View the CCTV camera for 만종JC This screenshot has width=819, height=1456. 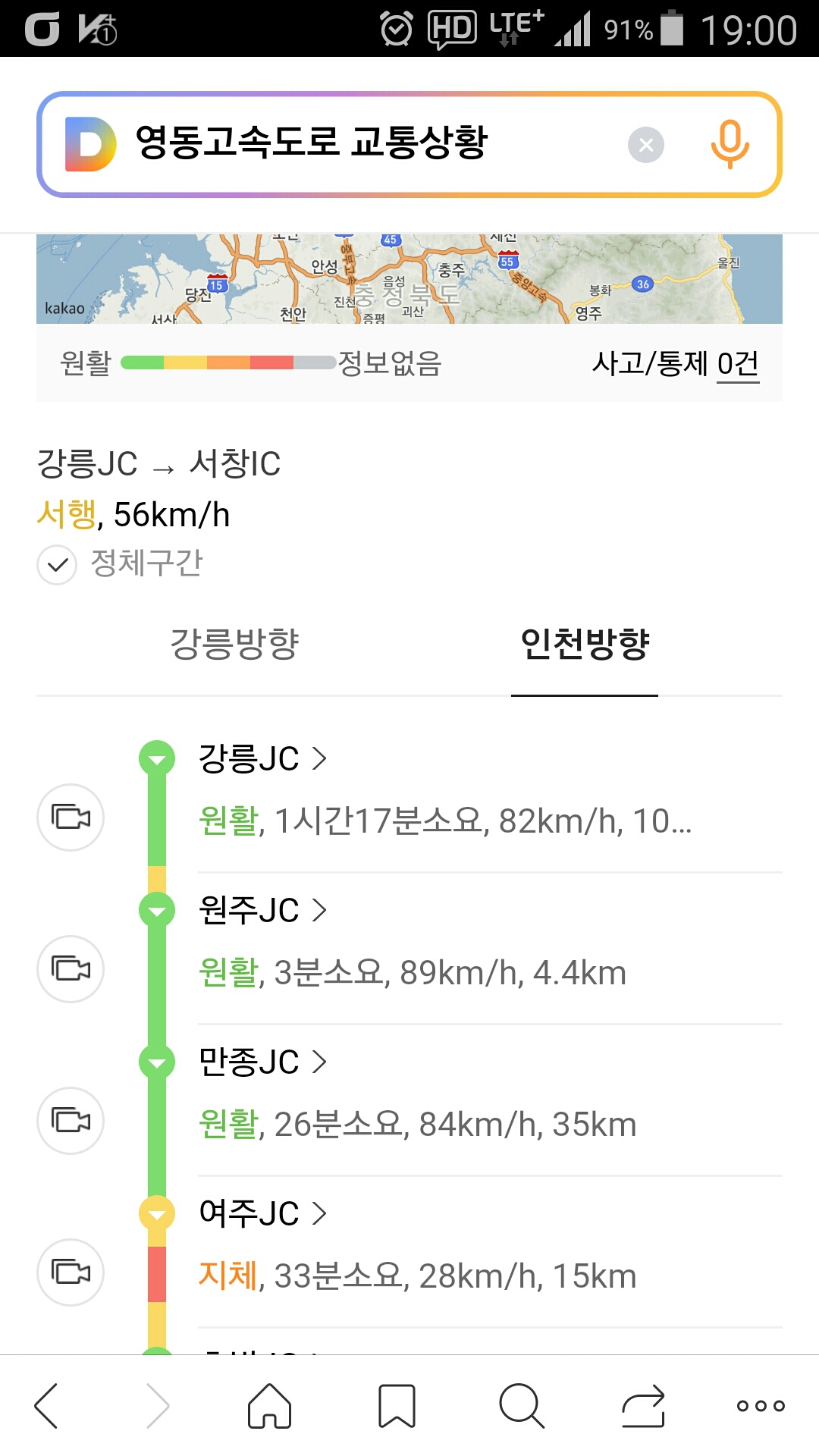point(71,1121)
